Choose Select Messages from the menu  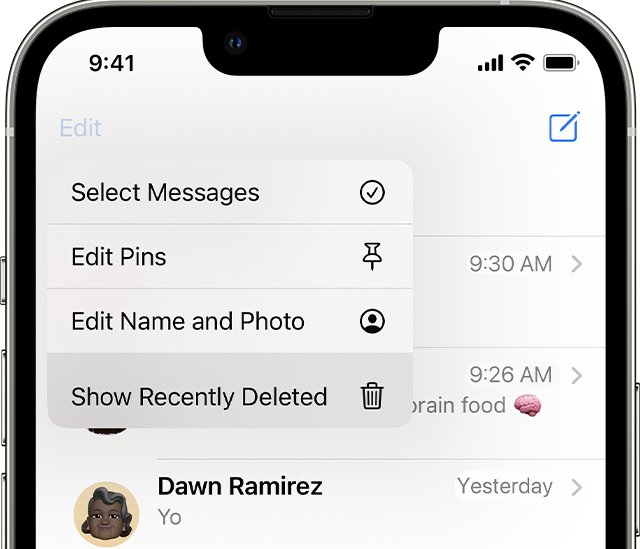[228, 193]
